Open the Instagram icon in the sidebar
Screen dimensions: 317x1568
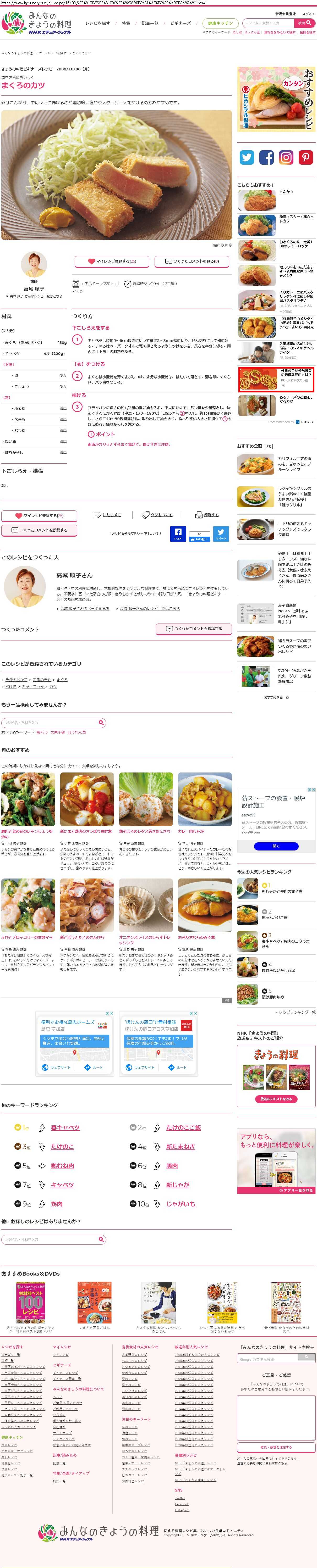[286, 157]
